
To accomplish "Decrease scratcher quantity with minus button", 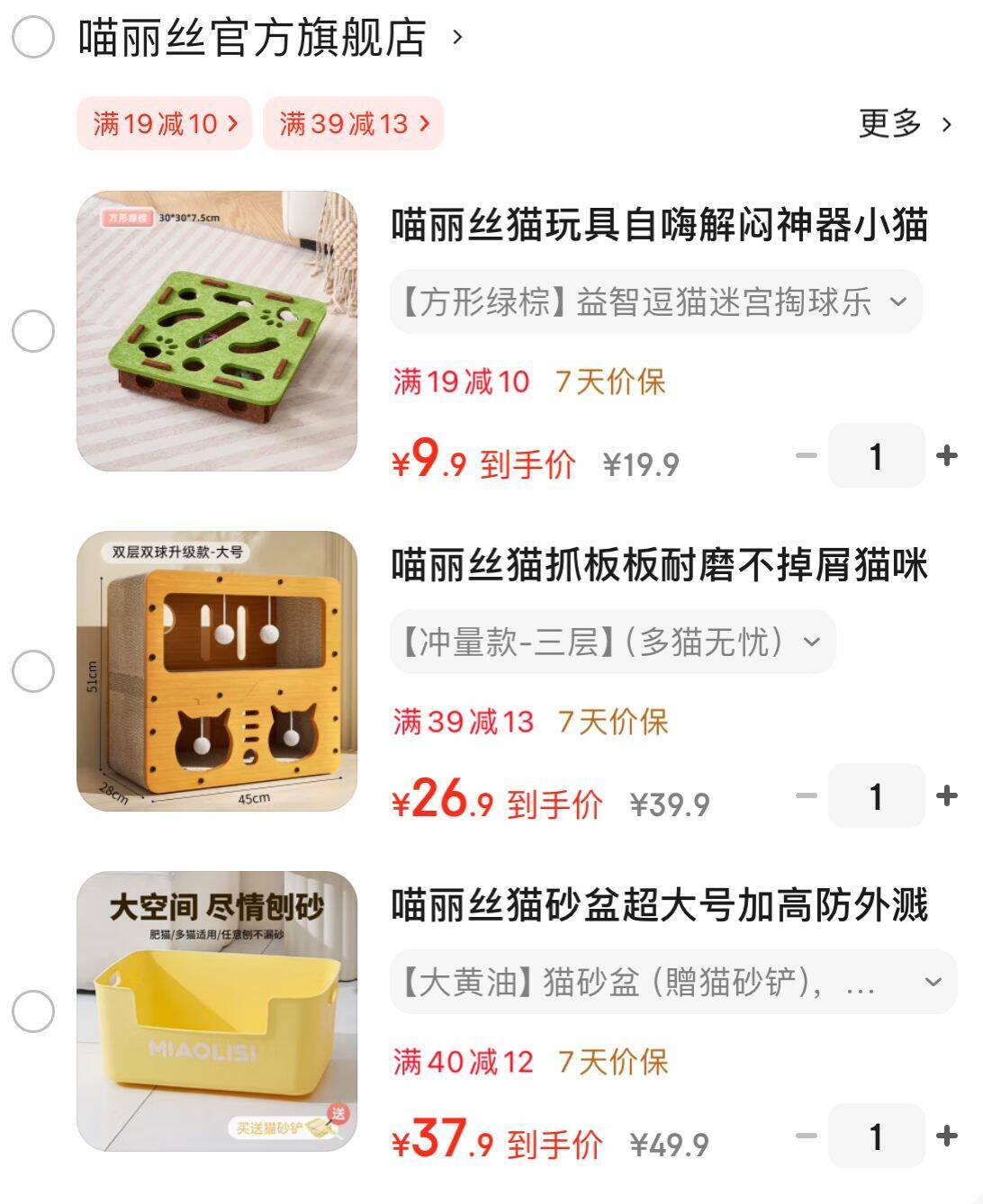I will [x=806, y=795].
